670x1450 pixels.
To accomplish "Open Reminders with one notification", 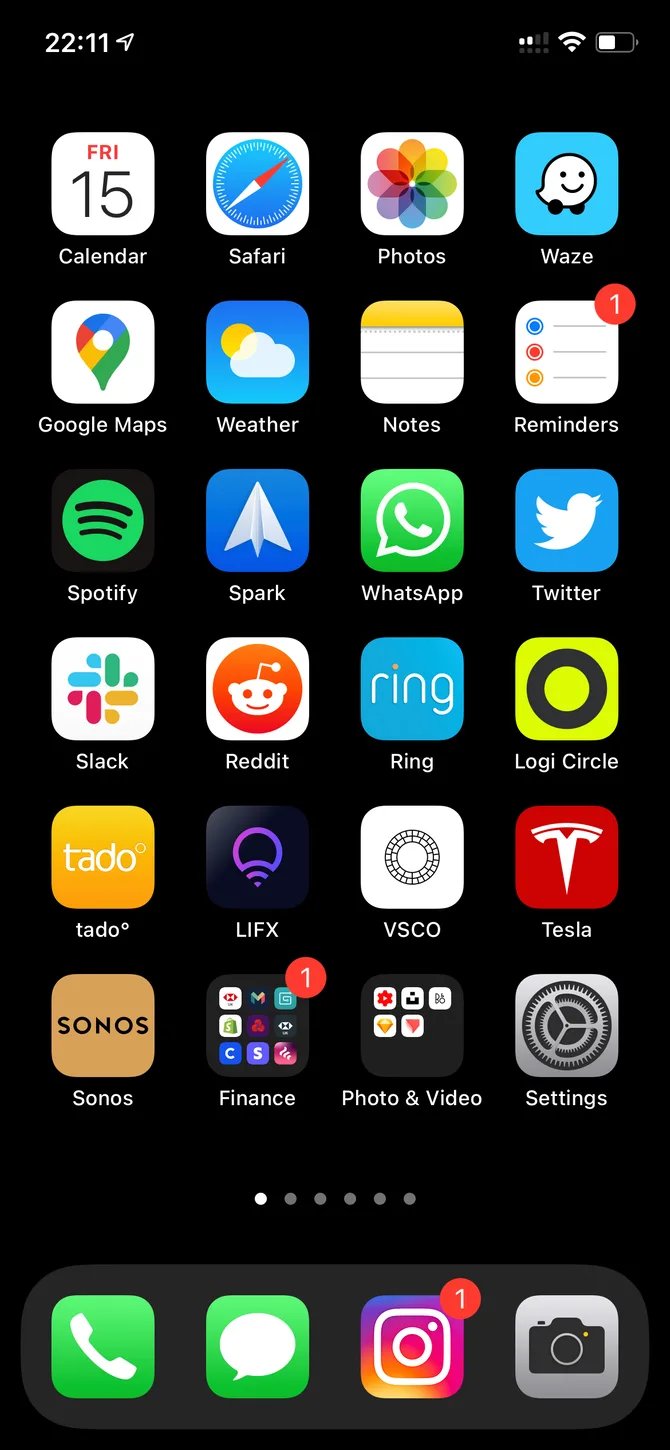I will pos(566,352).
